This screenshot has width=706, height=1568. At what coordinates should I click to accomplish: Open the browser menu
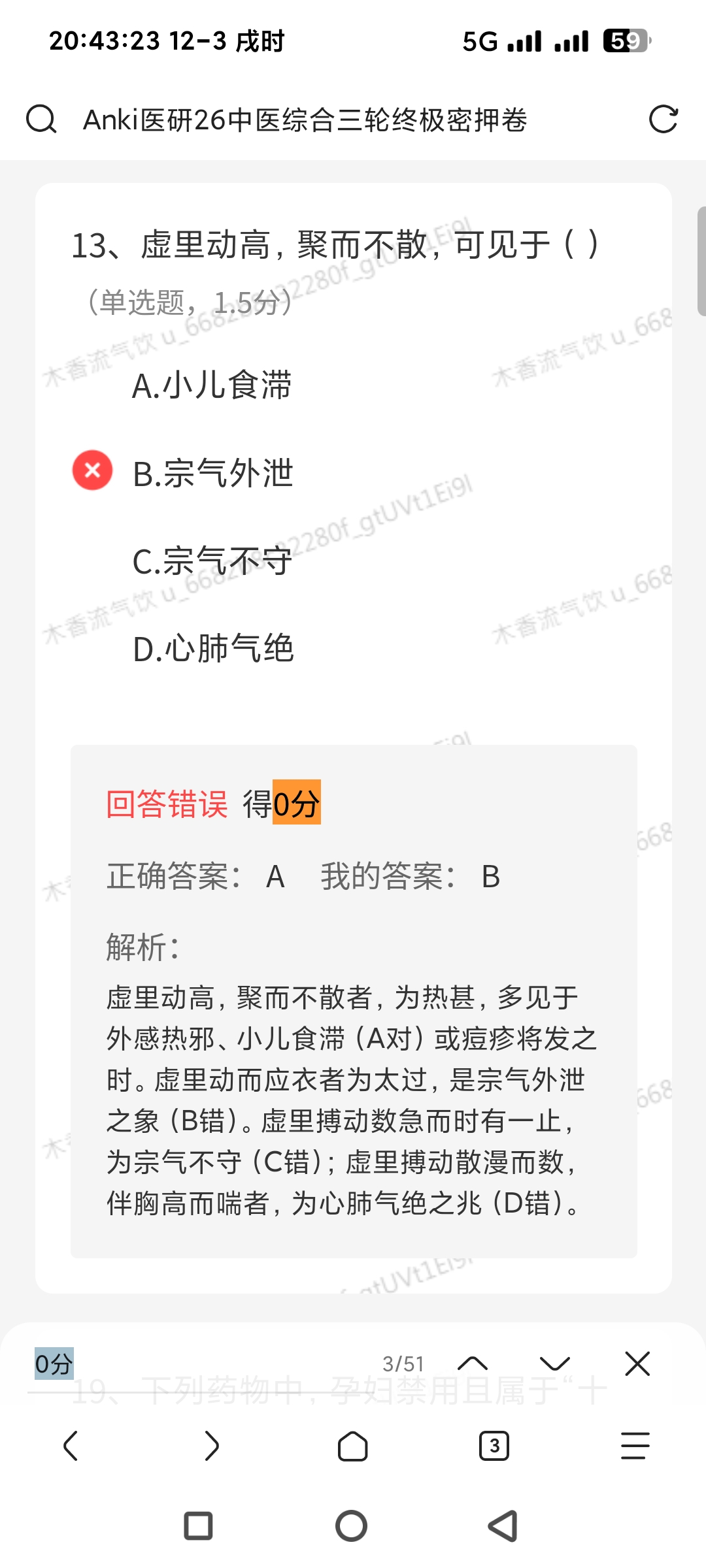coord(635,1445)
